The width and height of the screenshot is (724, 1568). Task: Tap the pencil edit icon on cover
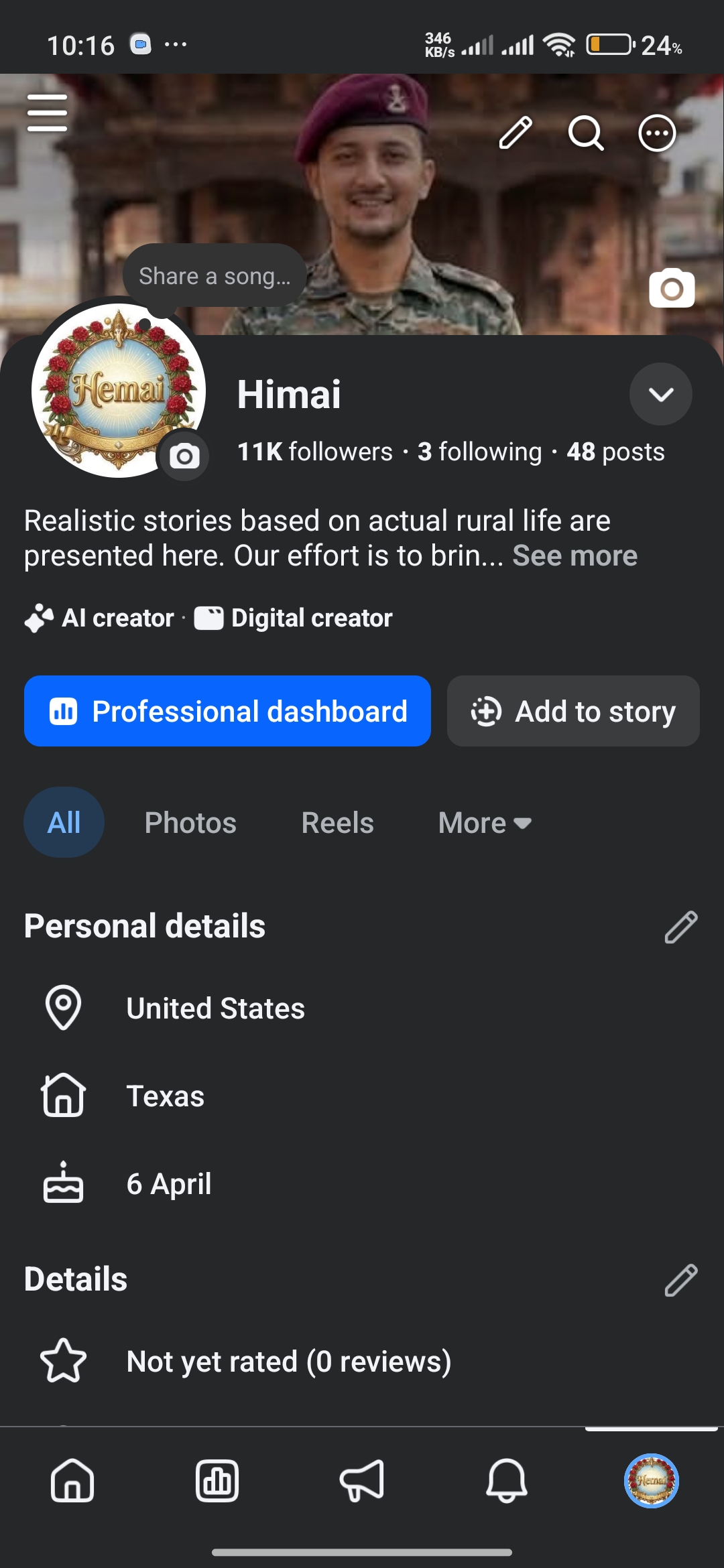pos(516,133)
